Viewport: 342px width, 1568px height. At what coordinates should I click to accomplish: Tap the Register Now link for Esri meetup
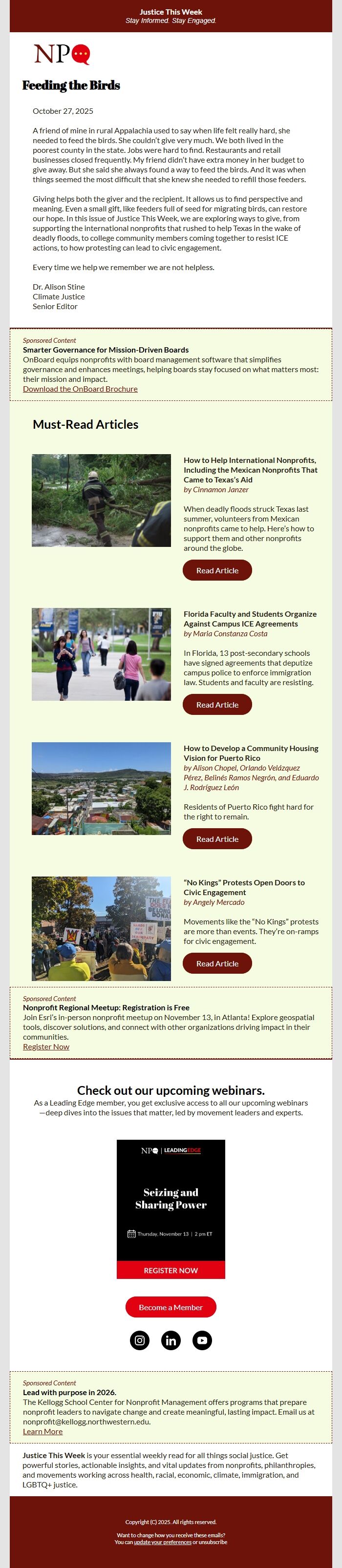tap(46, 1047)
